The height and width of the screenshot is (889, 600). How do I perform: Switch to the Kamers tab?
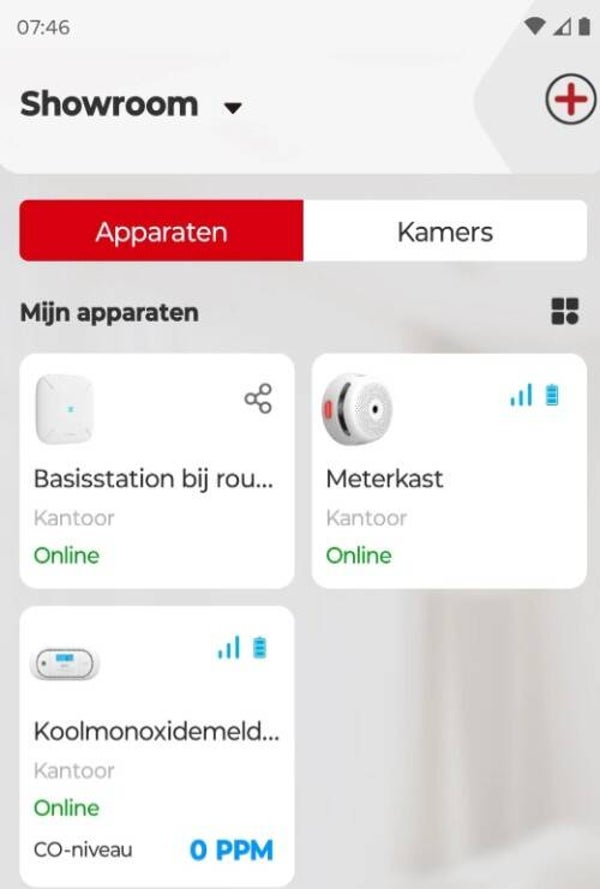point(445,232)
